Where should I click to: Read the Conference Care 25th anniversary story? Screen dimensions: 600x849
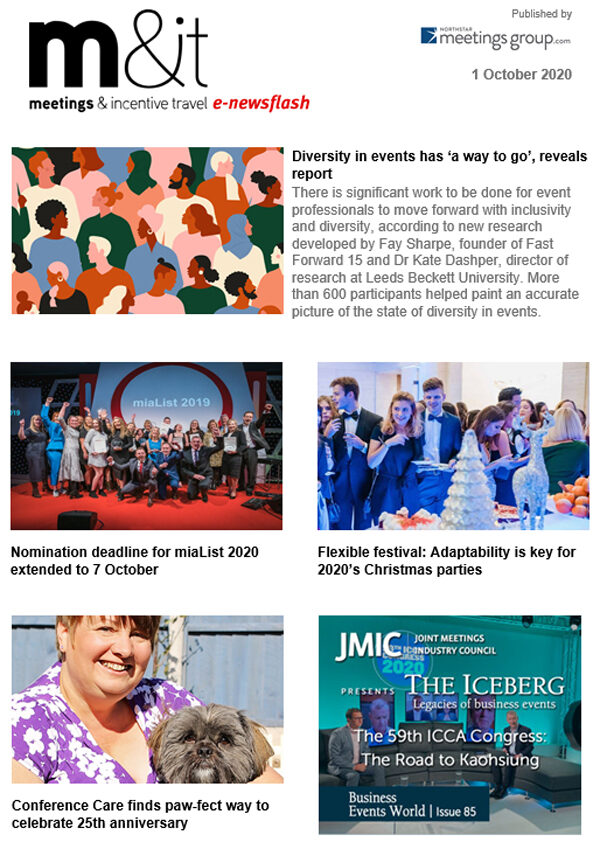(x=140, y=814)
